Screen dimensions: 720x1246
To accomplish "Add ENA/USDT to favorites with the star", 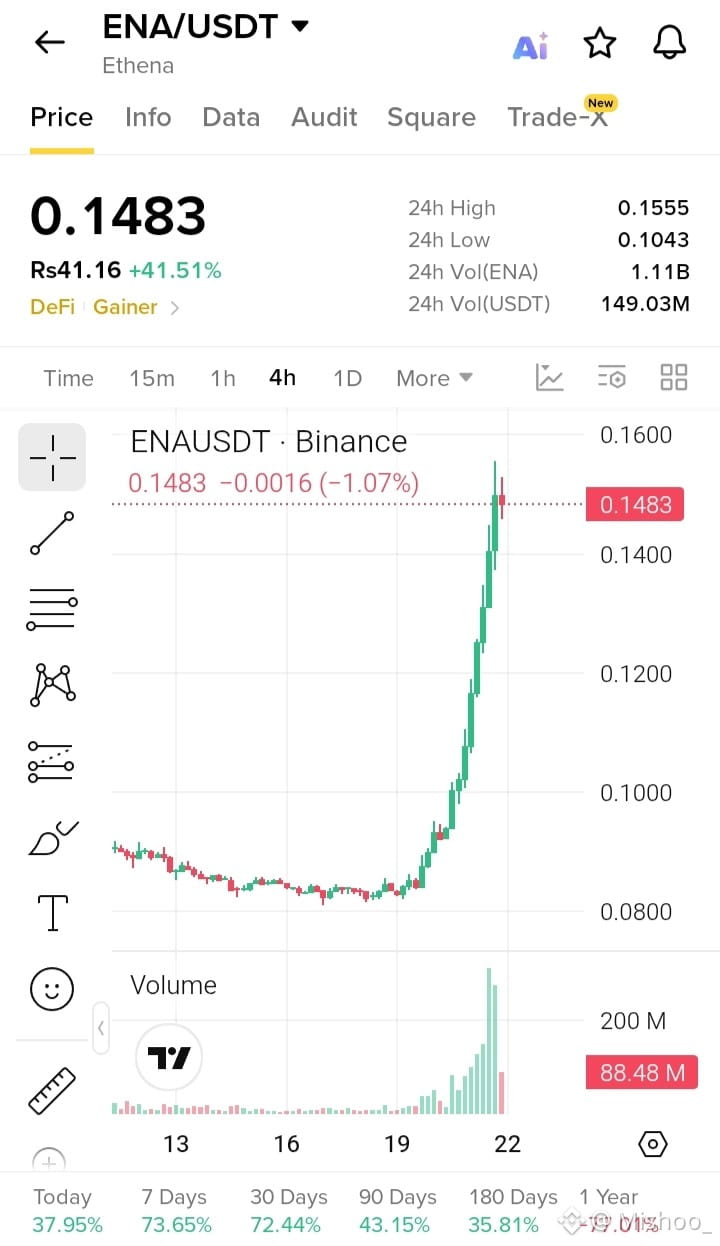I will pos(599,43).
